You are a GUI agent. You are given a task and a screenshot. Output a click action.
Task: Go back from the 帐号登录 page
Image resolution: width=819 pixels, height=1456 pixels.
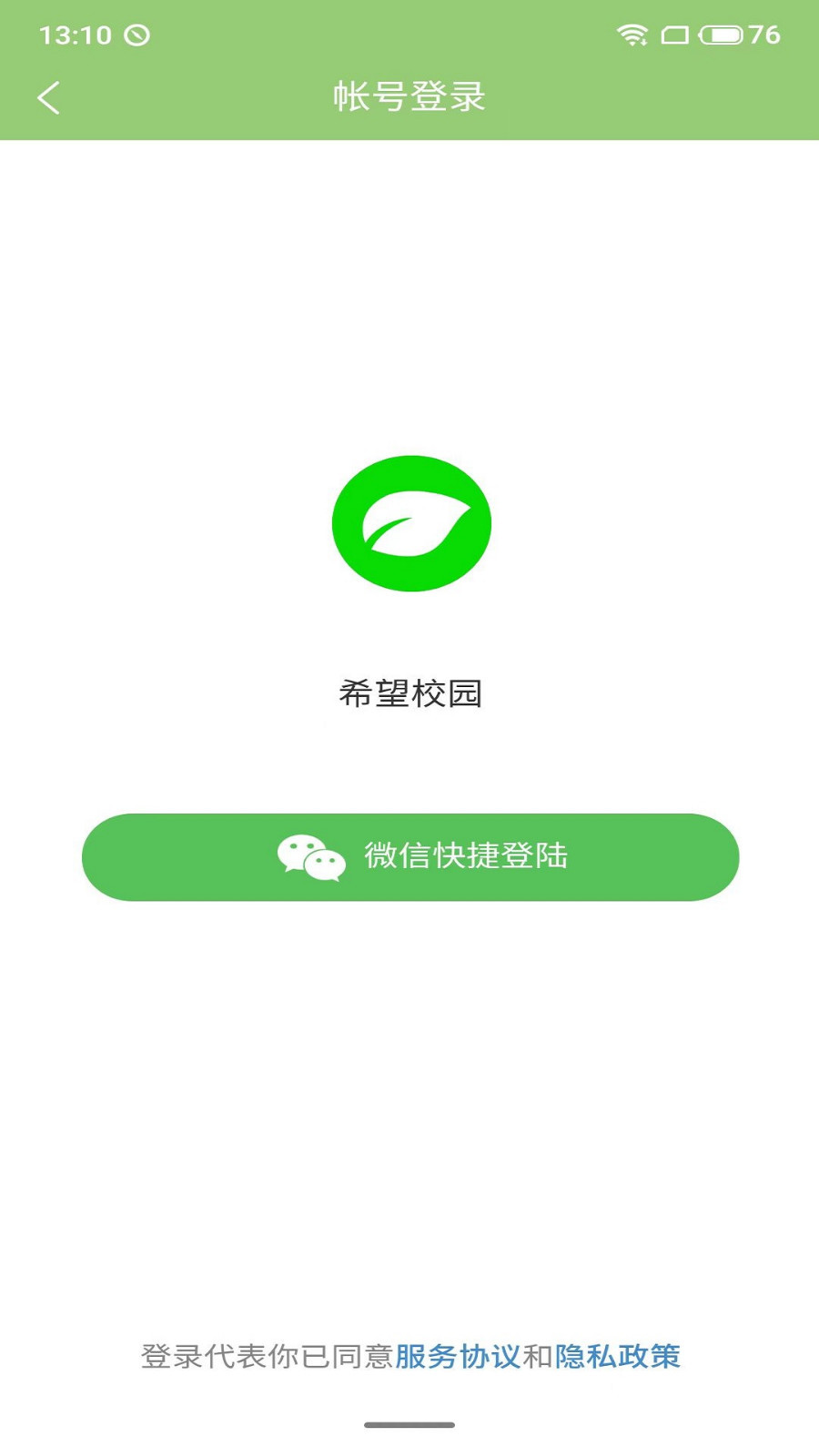pos(49,97)
